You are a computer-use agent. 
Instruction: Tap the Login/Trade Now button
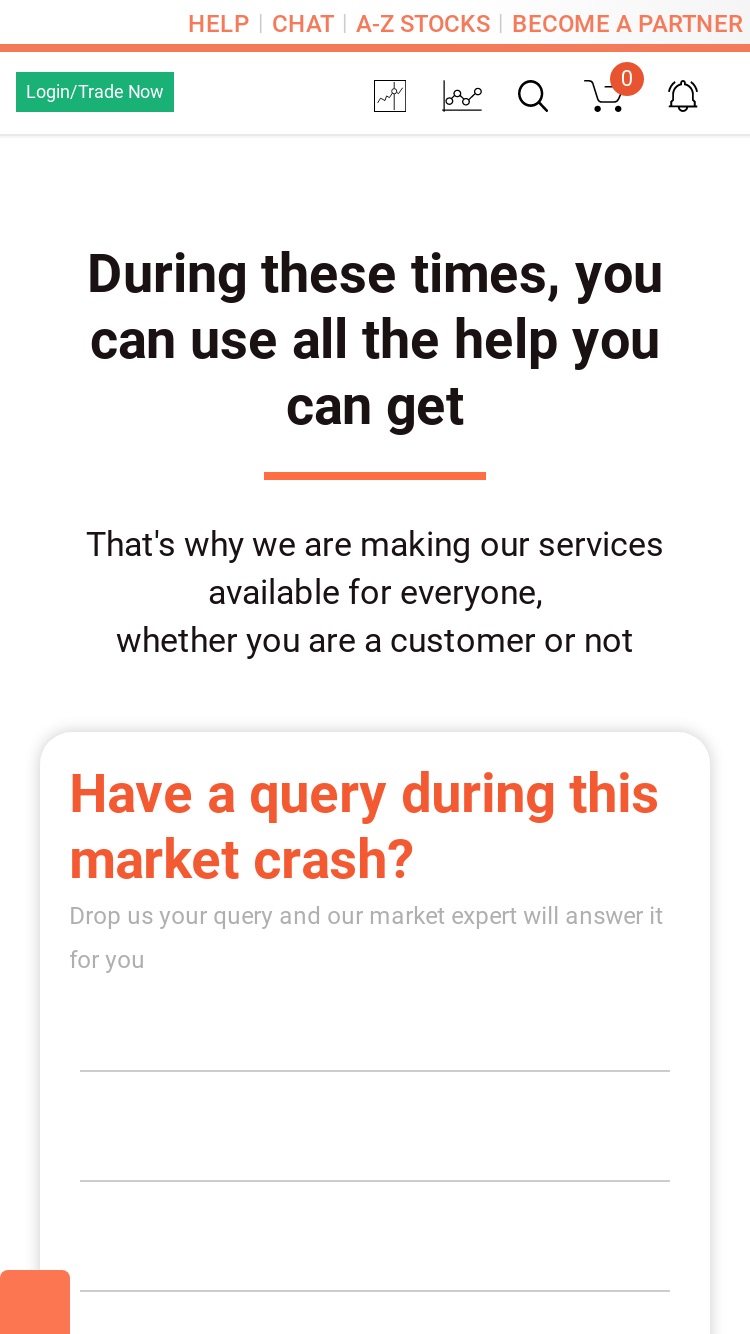tap(95, 92)
